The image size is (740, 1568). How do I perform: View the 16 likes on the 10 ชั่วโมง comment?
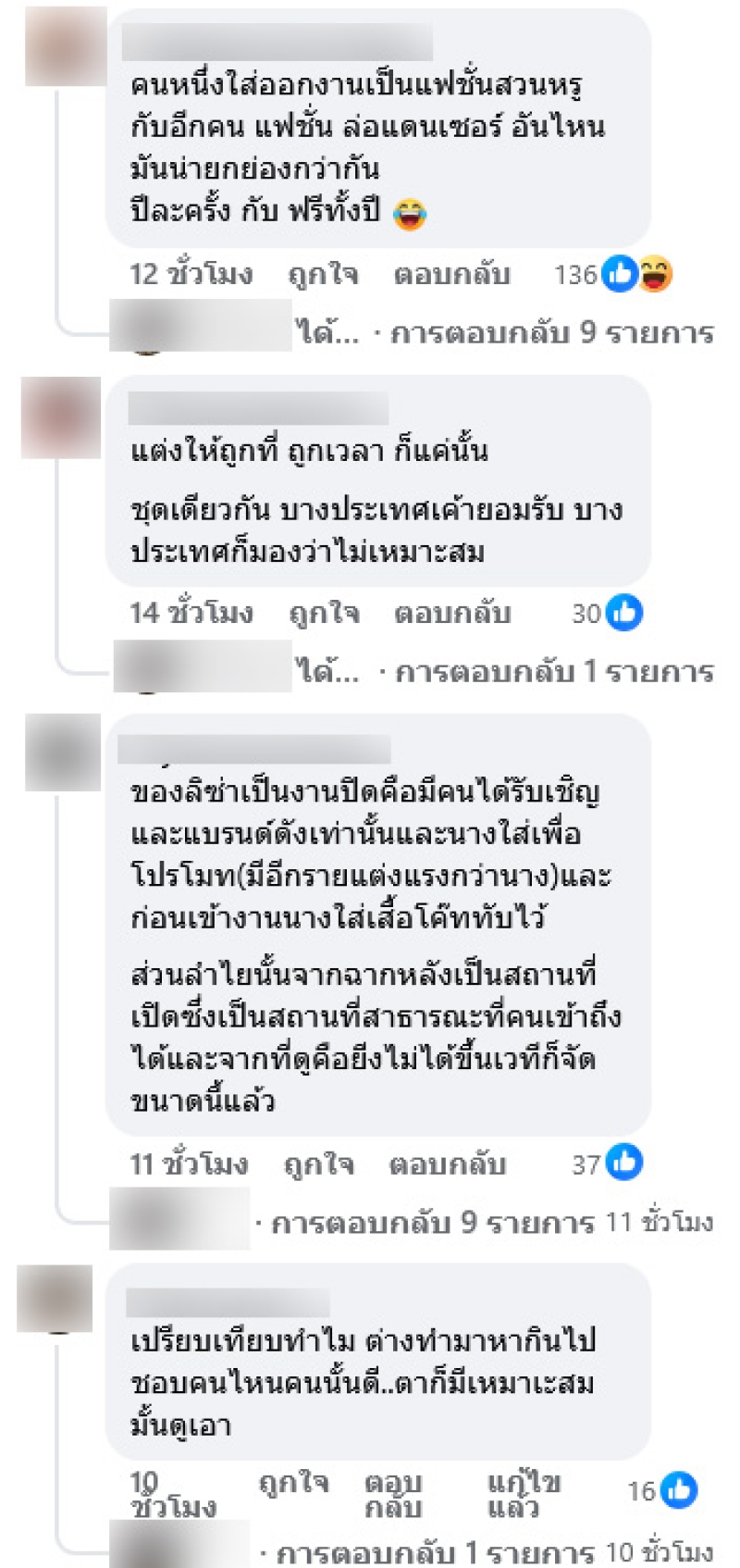662,1490
